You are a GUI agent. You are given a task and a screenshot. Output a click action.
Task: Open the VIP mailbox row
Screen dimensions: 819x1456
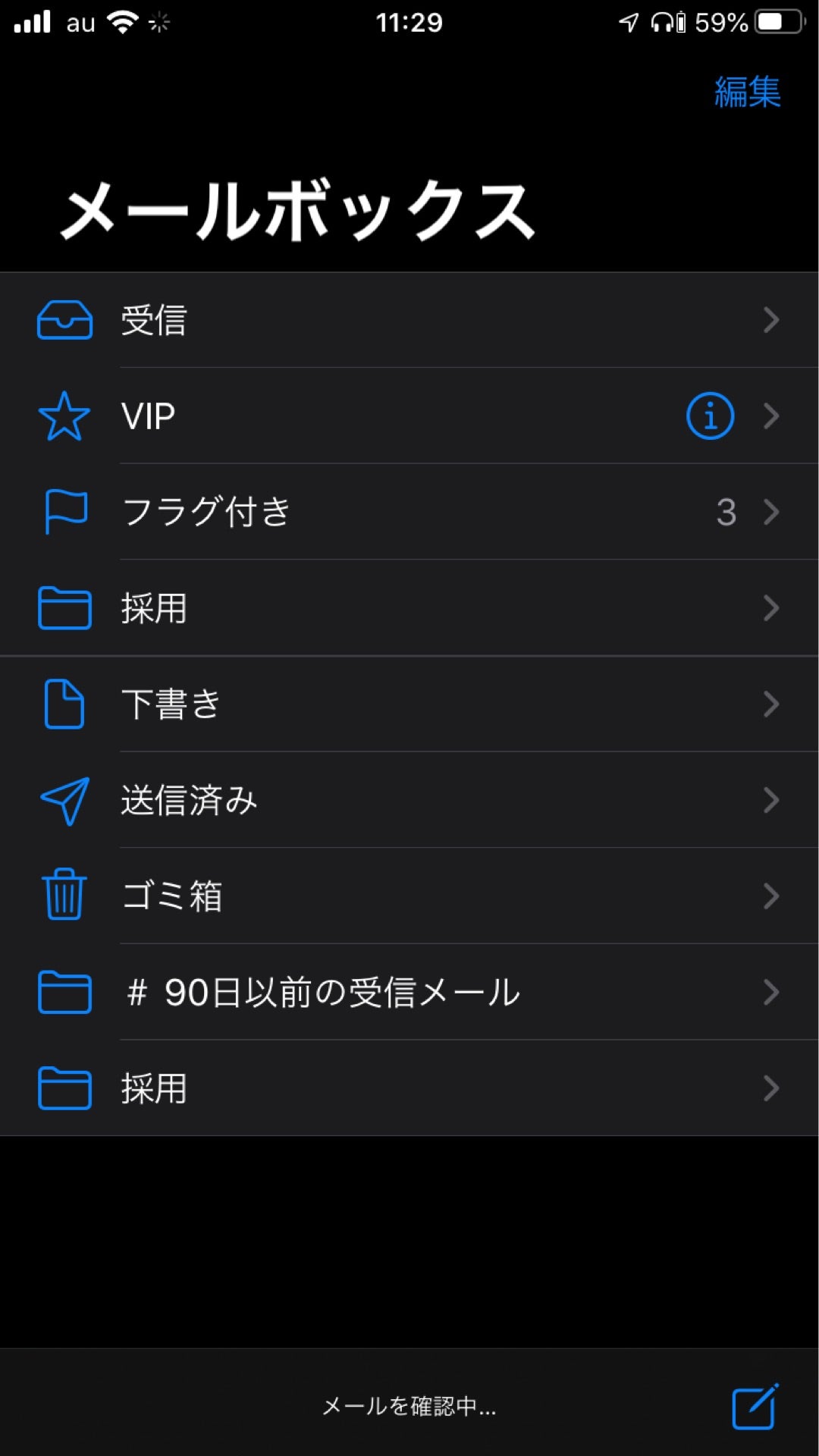(379, 416)
